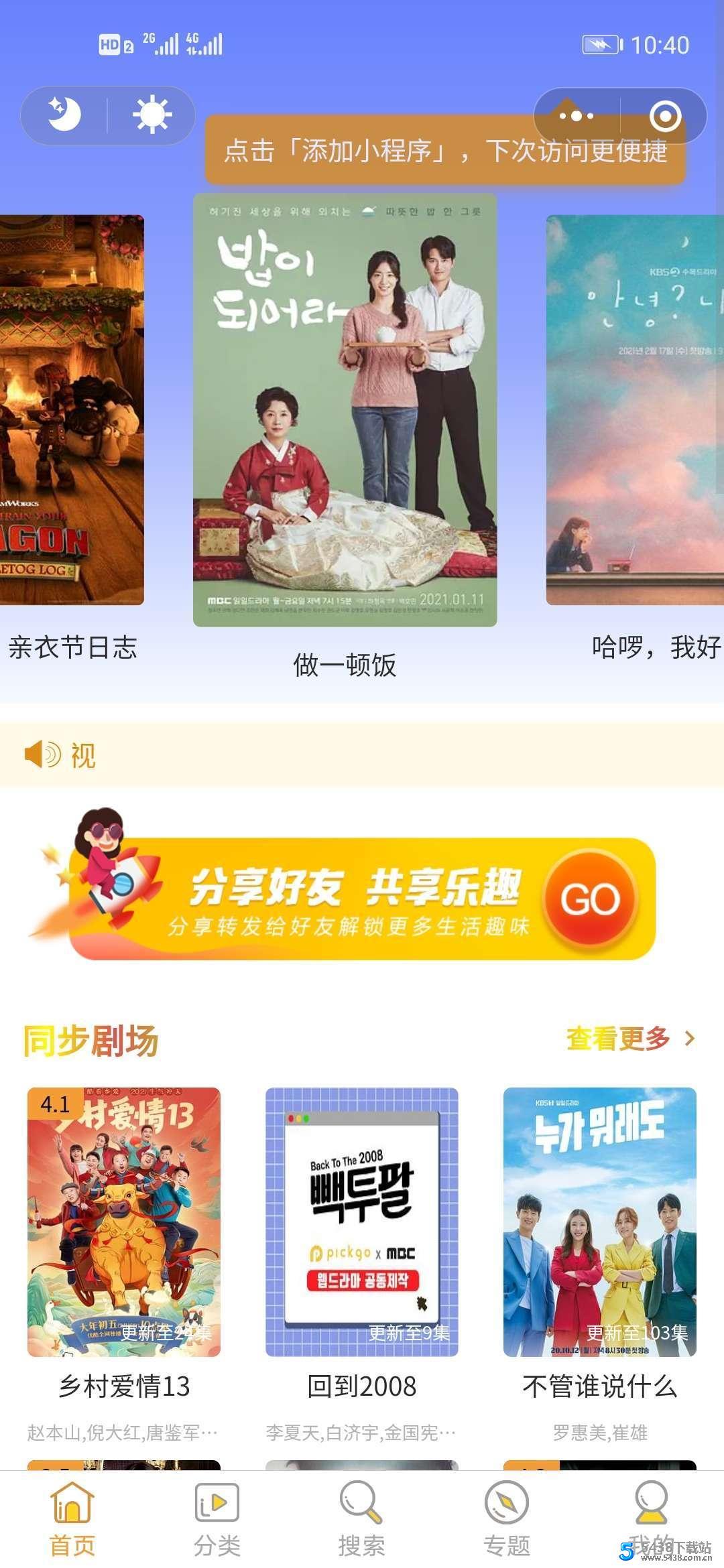View more in 同步剧场 via 查看更多
Image resolution: width=724 pixels, height=1568 pixels.
point(630,1039)
